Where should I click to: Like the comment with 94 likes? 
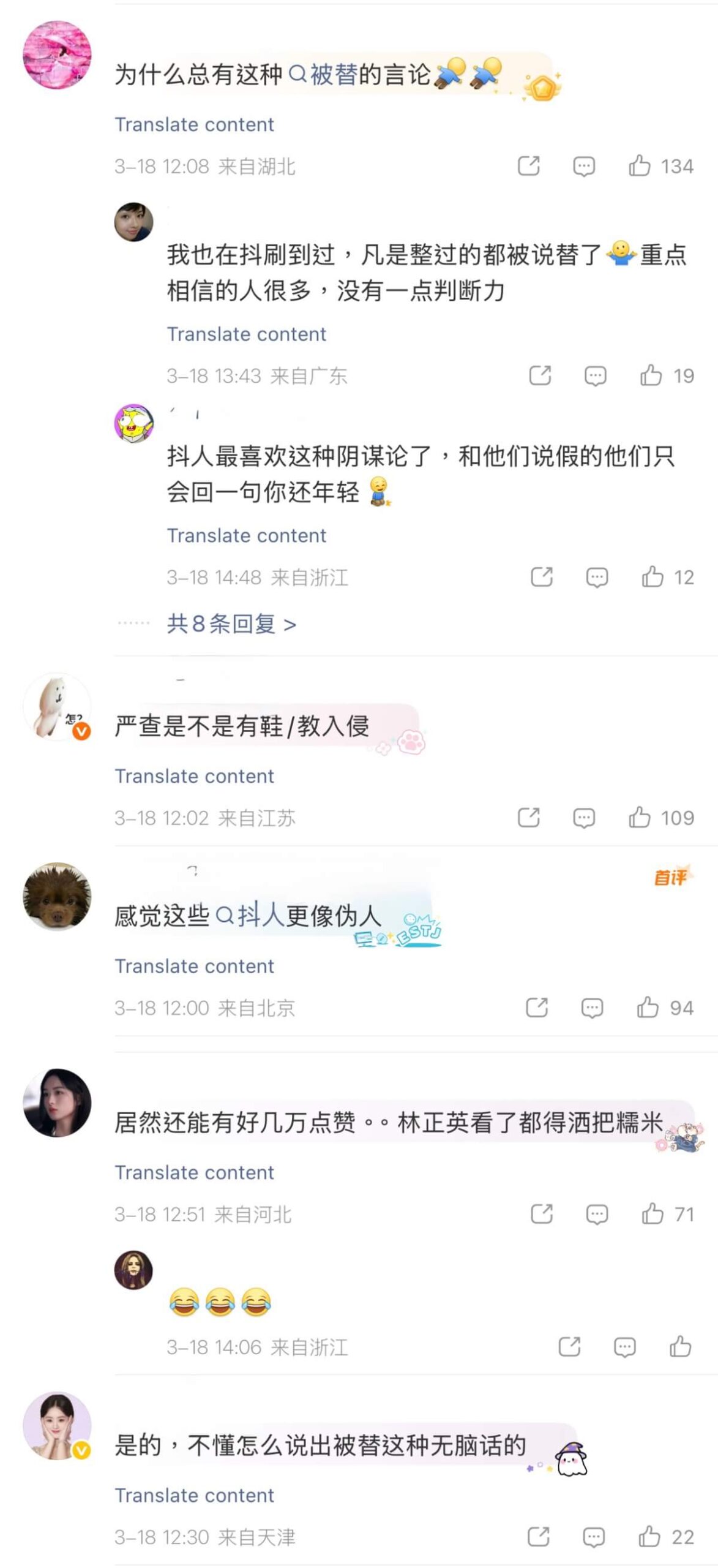click(648, 1008)
